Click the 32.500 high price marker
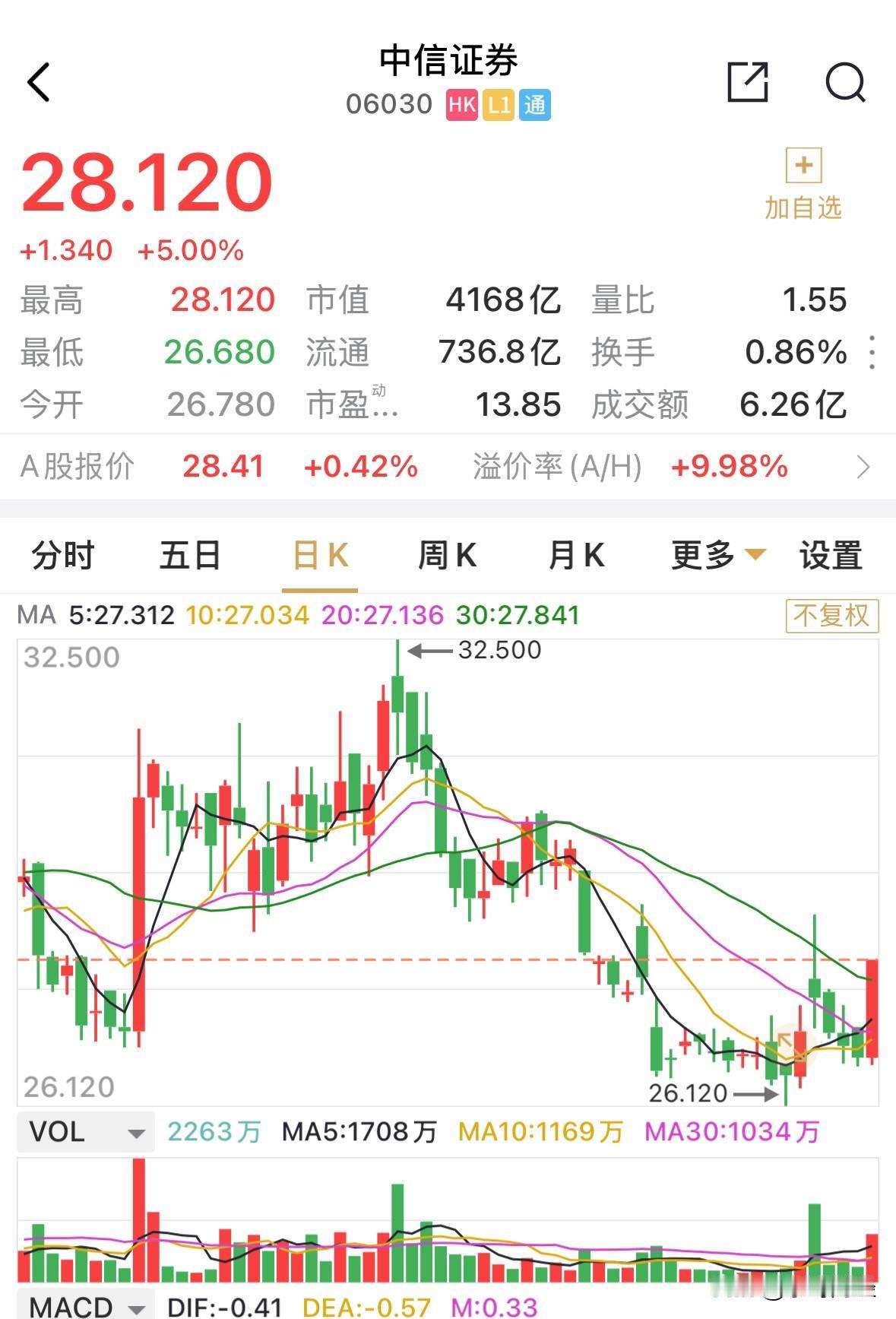 [501, 649]
